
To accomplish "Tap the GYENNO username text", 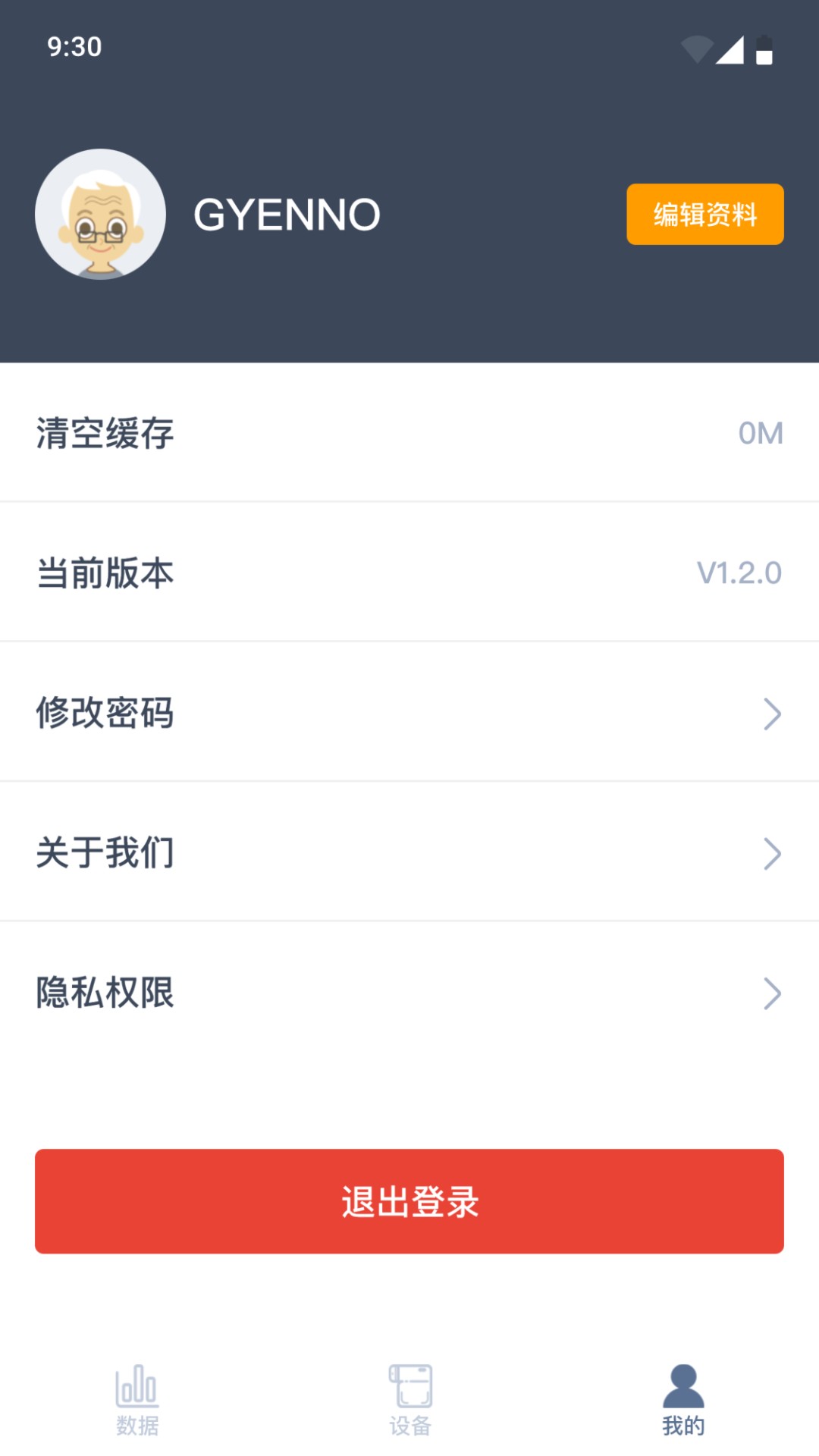I will [287, 215].
